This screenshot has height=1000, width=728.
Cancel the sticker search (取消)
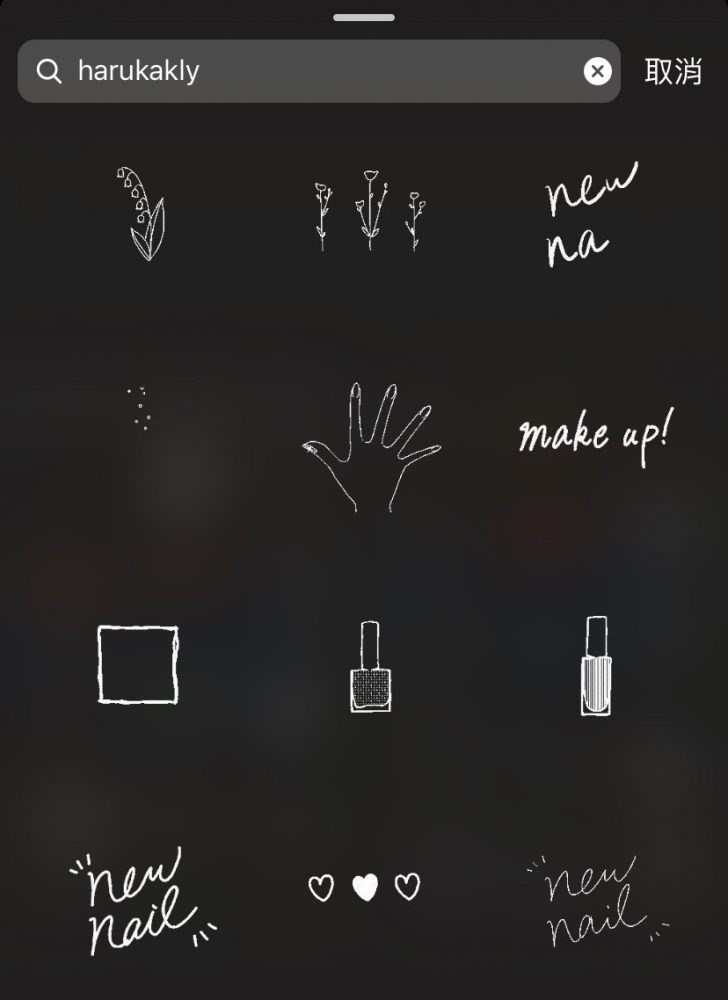click(x=673, y=71)
